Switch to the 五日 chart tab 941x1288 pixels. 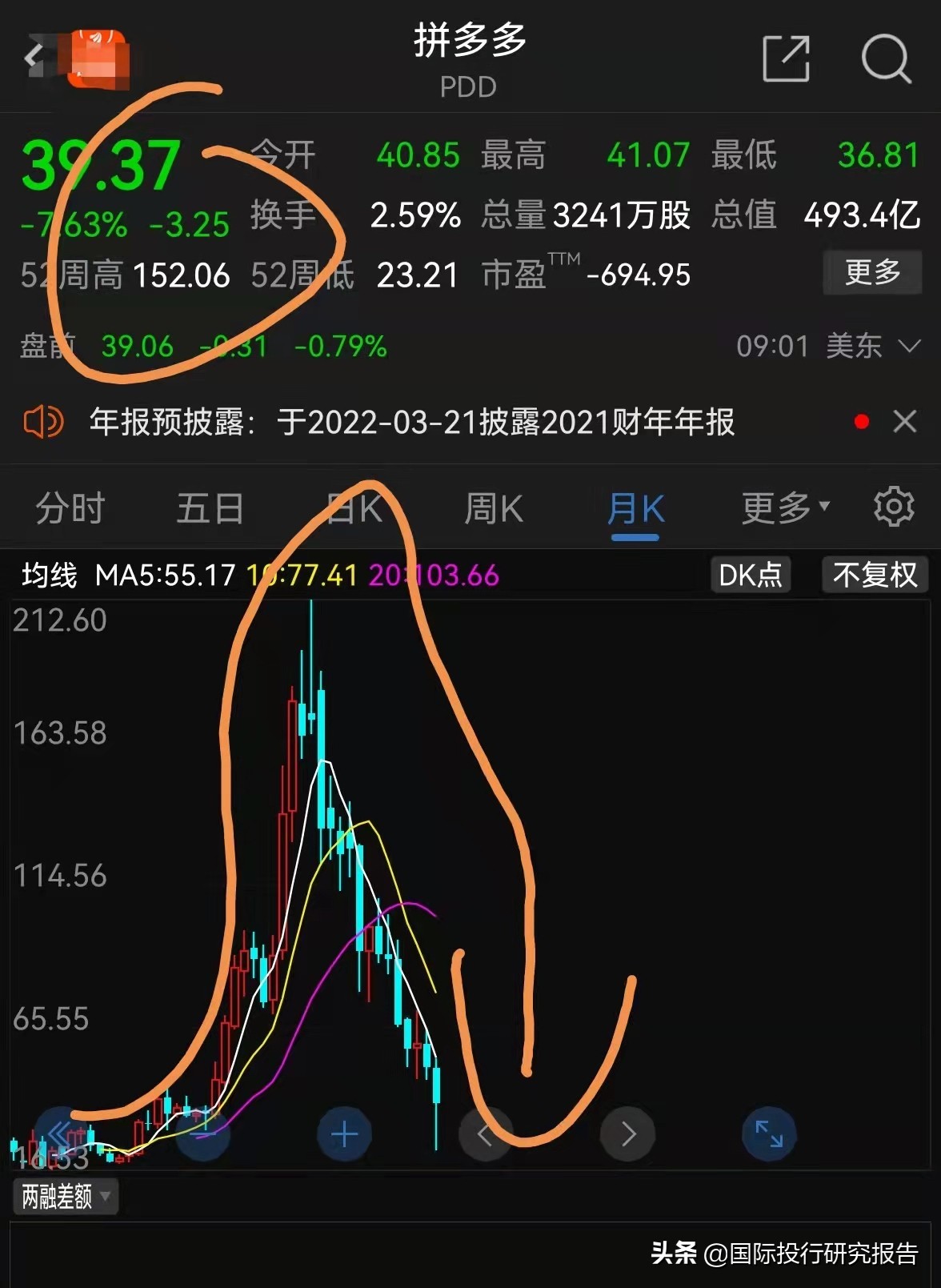(210, 508)
